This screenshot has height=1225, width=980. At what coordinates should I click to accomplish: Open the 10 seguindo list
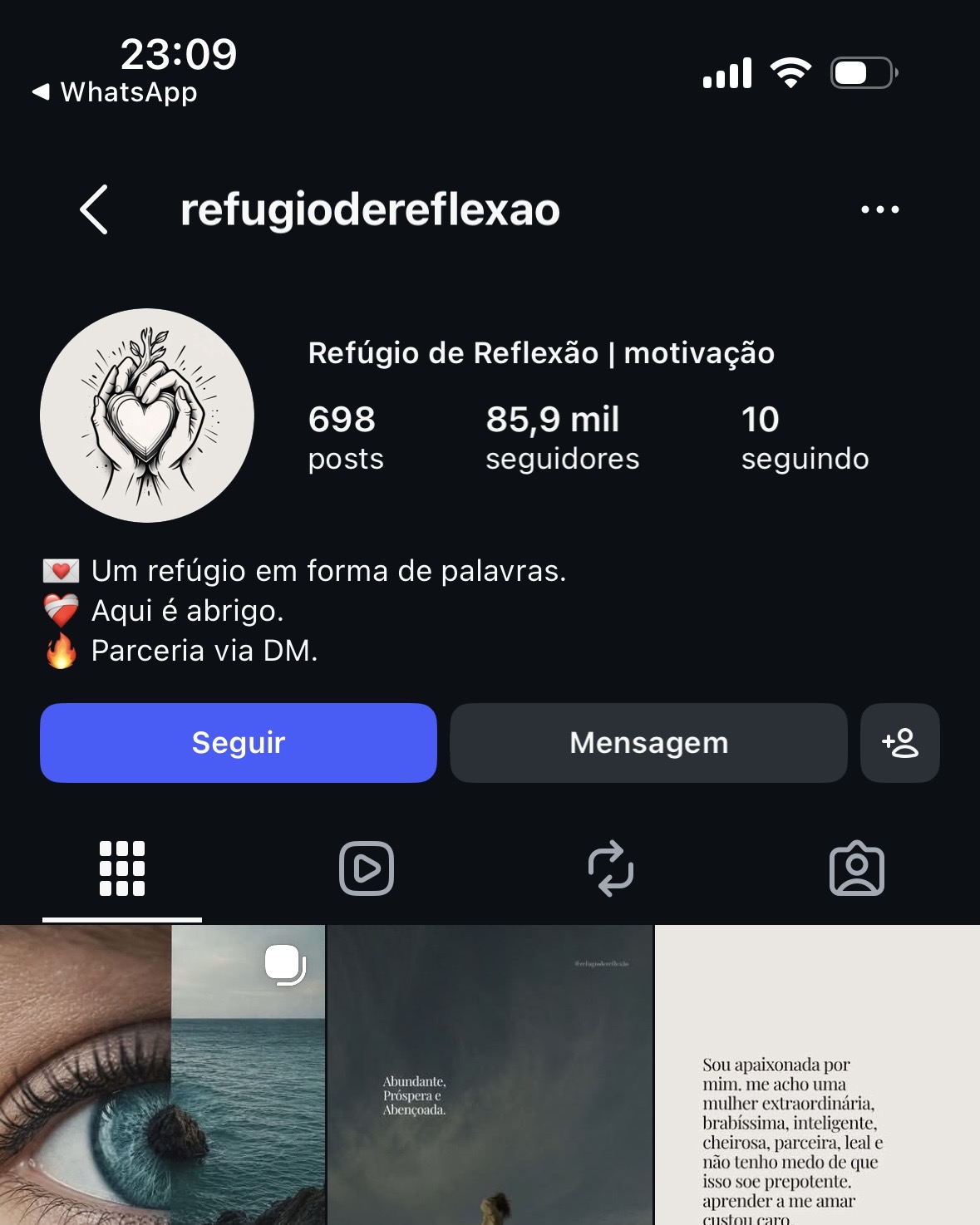pos(805,437)
